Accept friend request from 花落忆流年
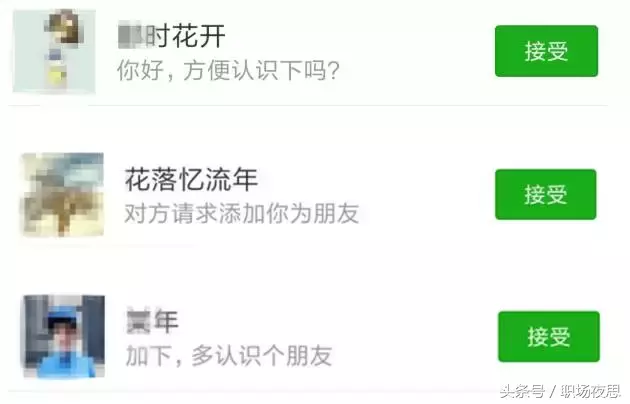630x404 pixels. pos(545,194)
